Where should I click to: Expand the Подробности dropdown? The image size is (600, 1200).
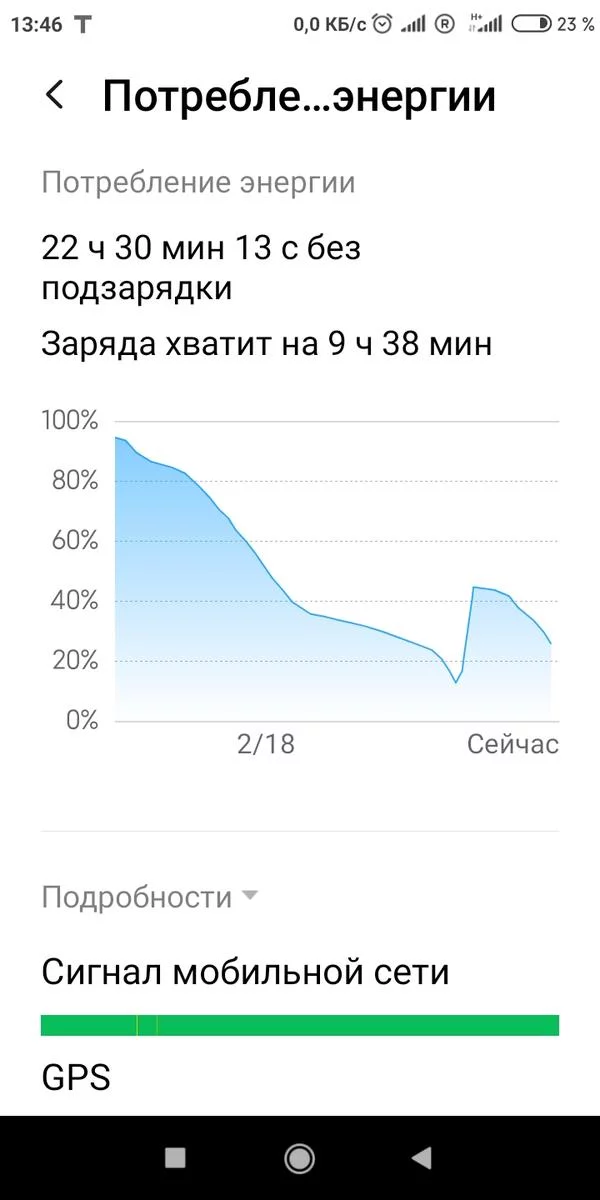tap(150, 897)
